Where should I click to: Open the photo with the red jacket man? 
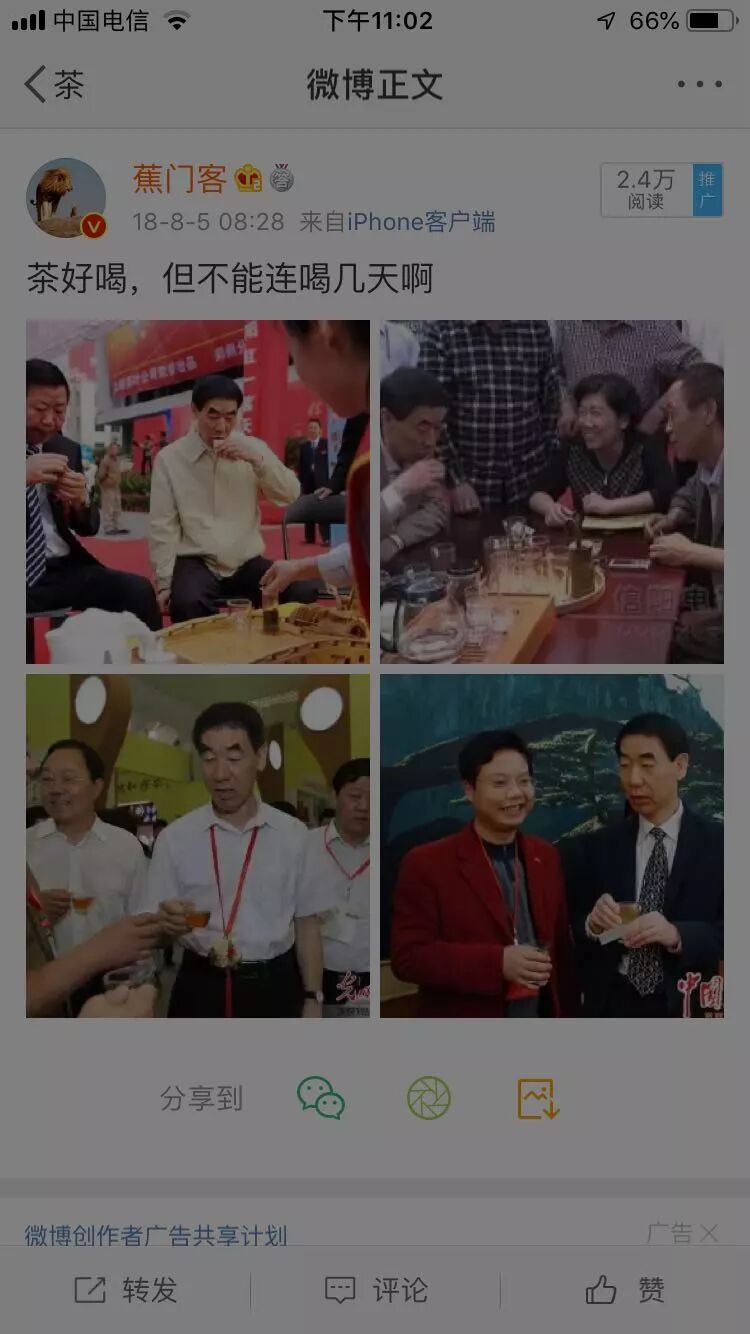click(552, 846)
